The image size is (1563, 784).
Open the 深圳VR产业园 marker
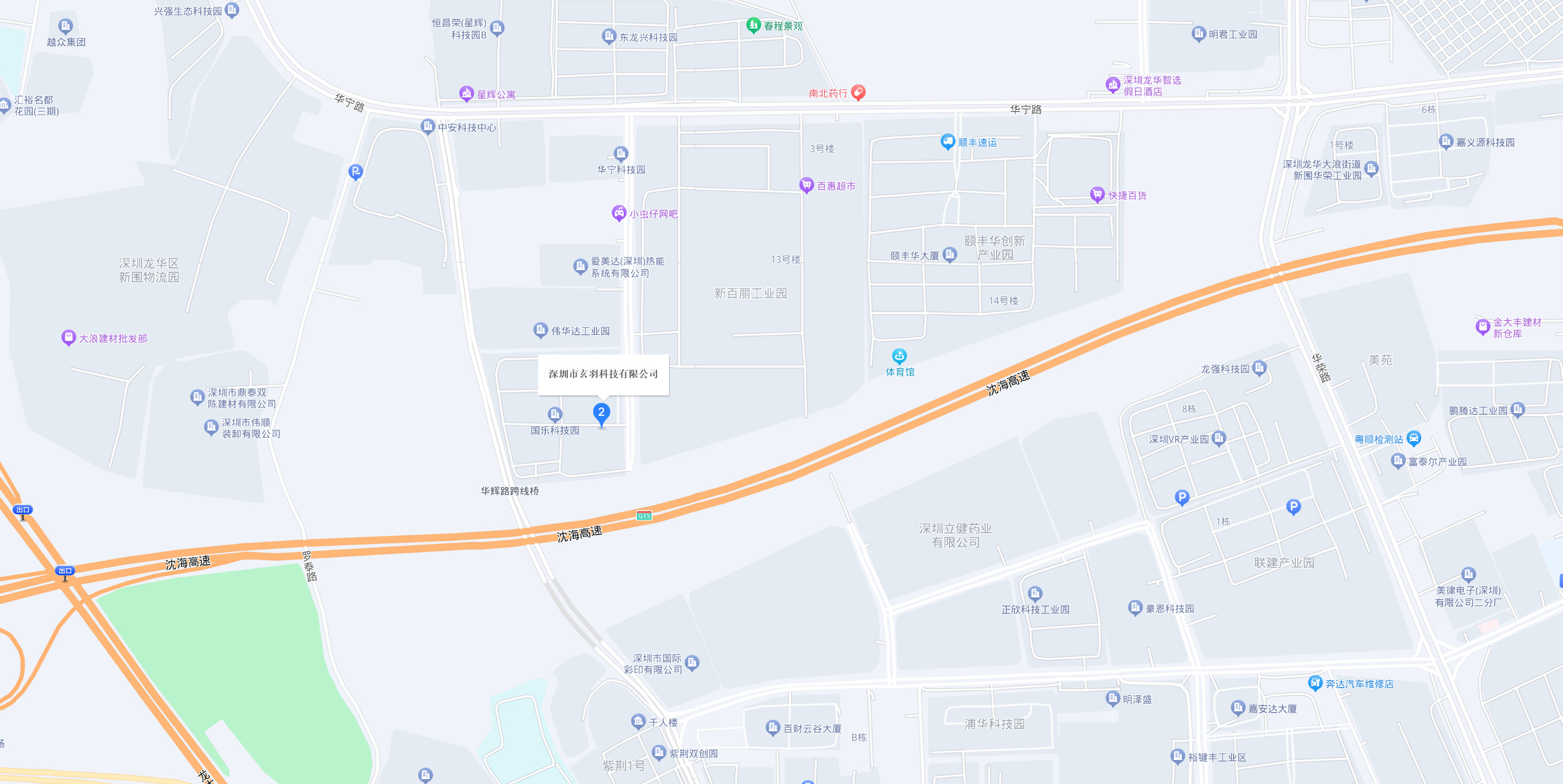(x=1218, y=438)
